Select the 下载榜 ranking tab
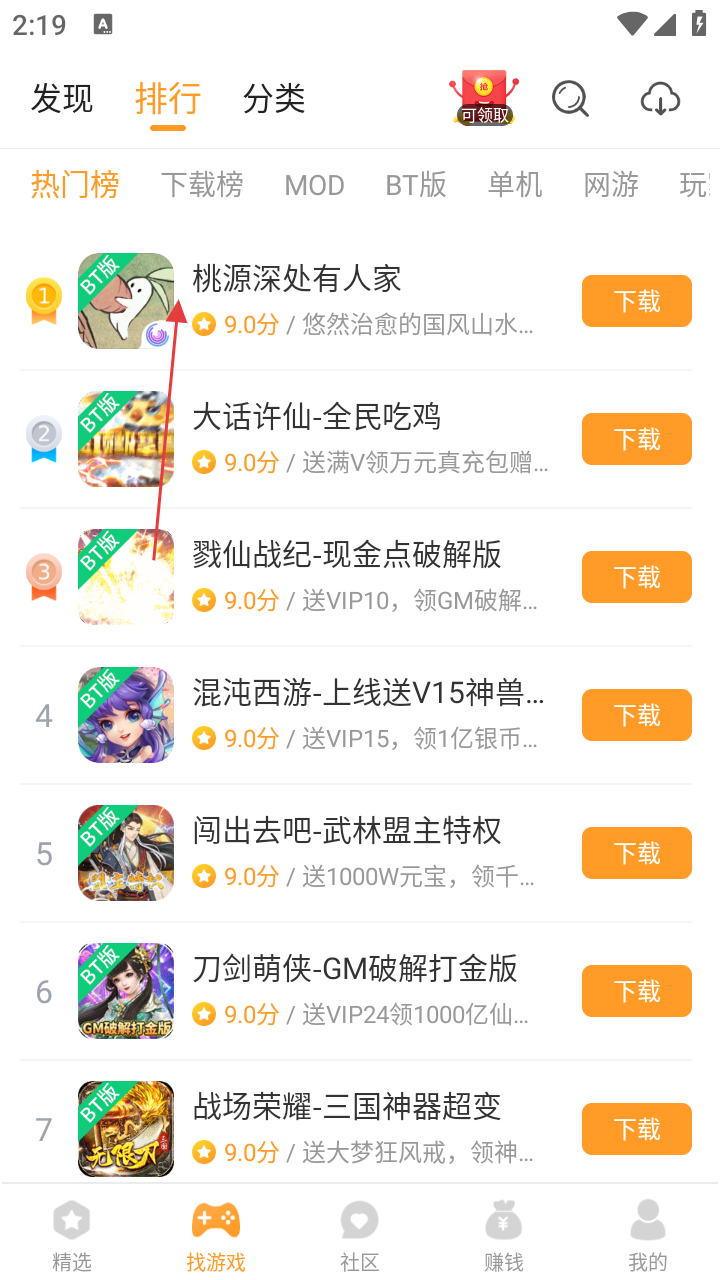720x1280 pixels. 202,185
